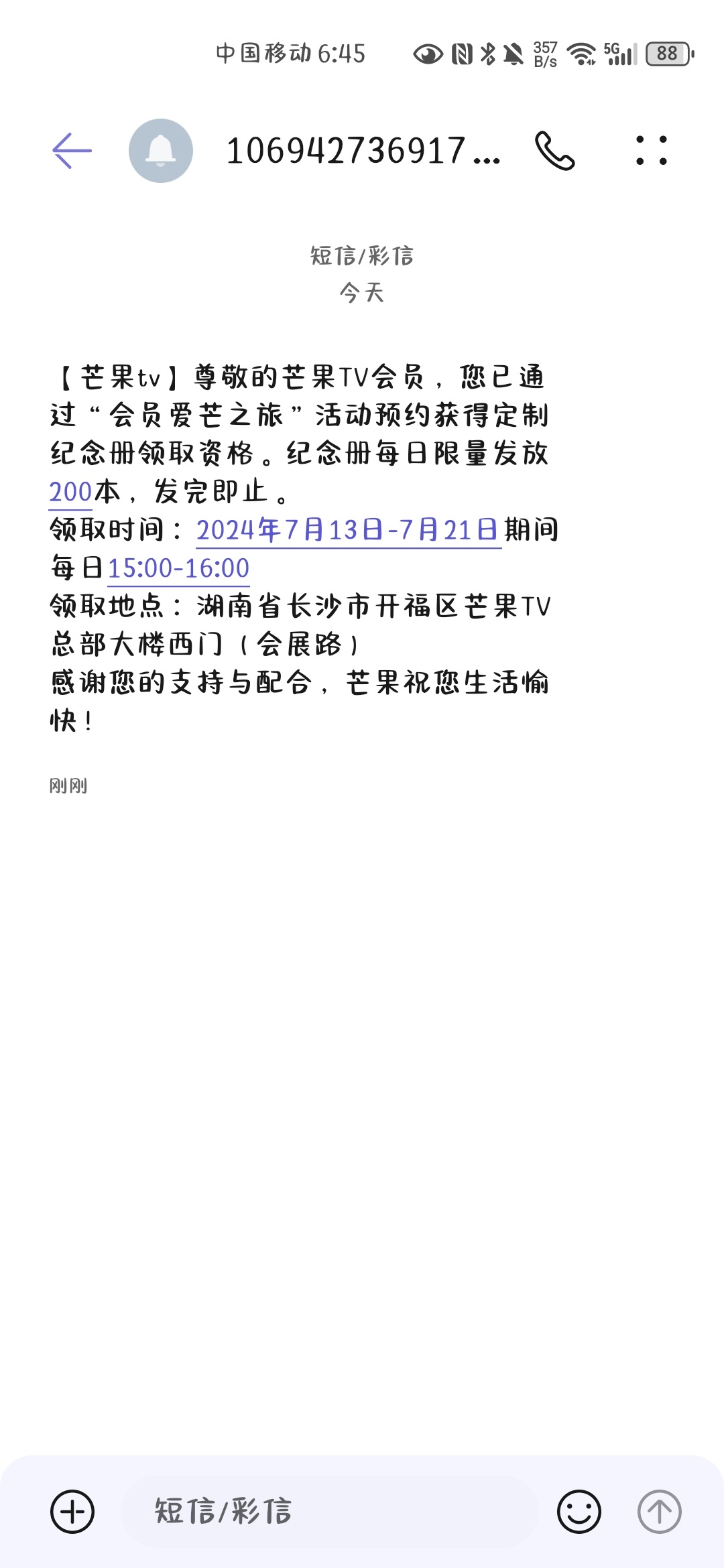Image resolution: width=724 pixels, height=1568 pixels.
Task: Tap the back arrow to leave conversation
Action: 70,151
